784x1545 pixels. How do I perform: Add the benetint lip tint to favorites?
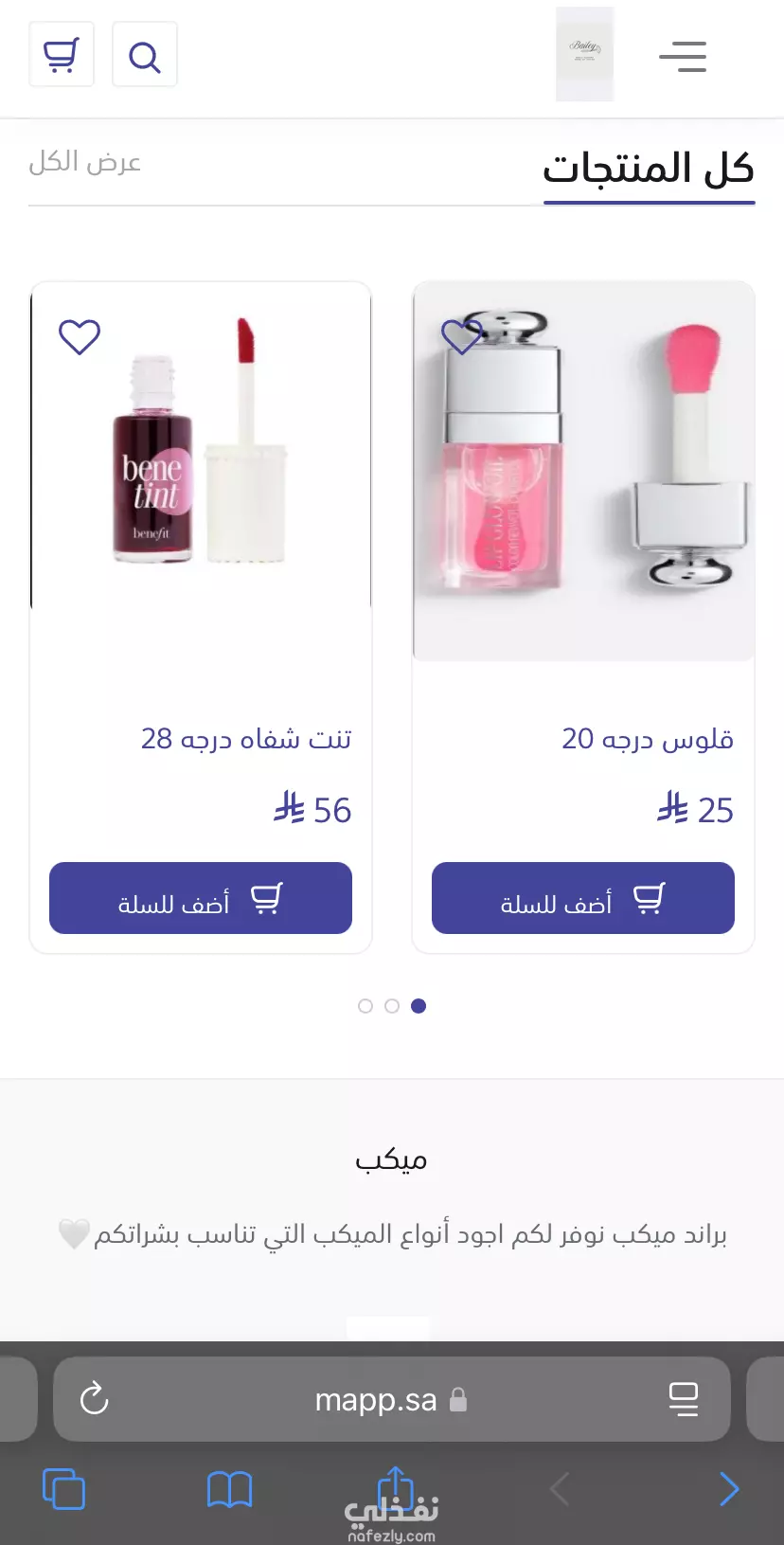click(80, 336)
